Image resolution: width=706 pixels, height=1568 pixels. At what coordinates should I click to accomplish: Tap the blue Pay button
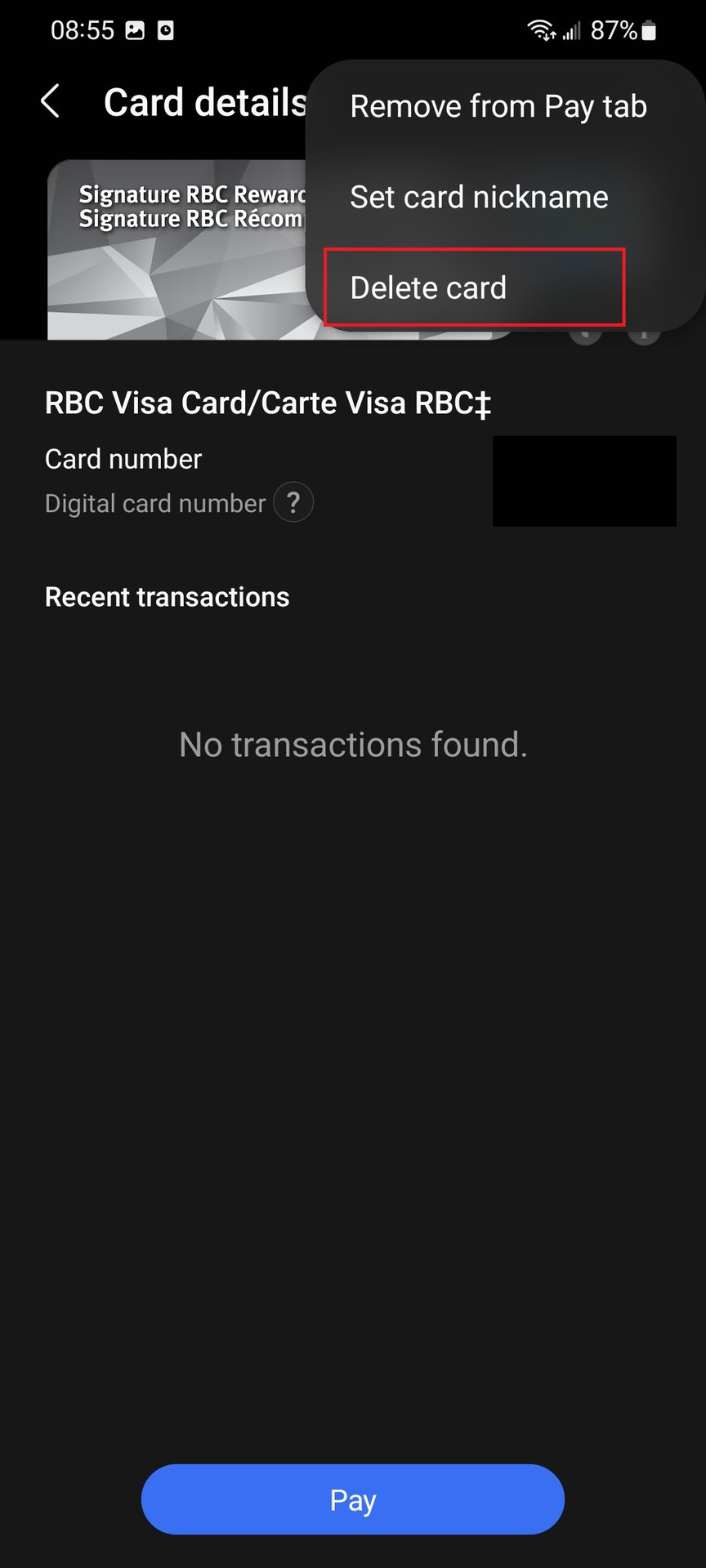(352, 1499)
